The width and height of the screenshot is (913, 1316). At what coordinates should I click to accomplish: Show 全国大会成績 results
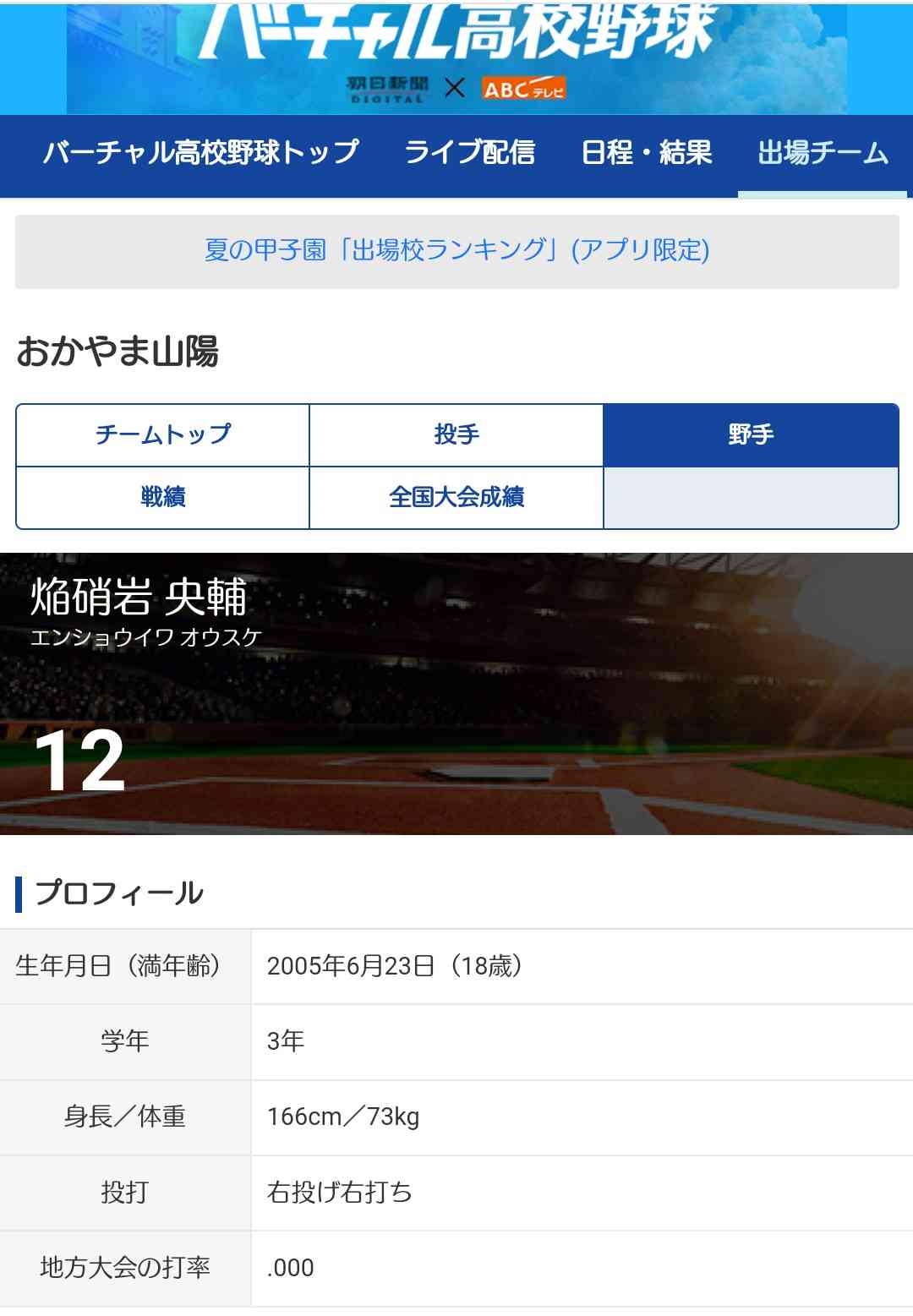pyautogui.click(x=456, y=497)
